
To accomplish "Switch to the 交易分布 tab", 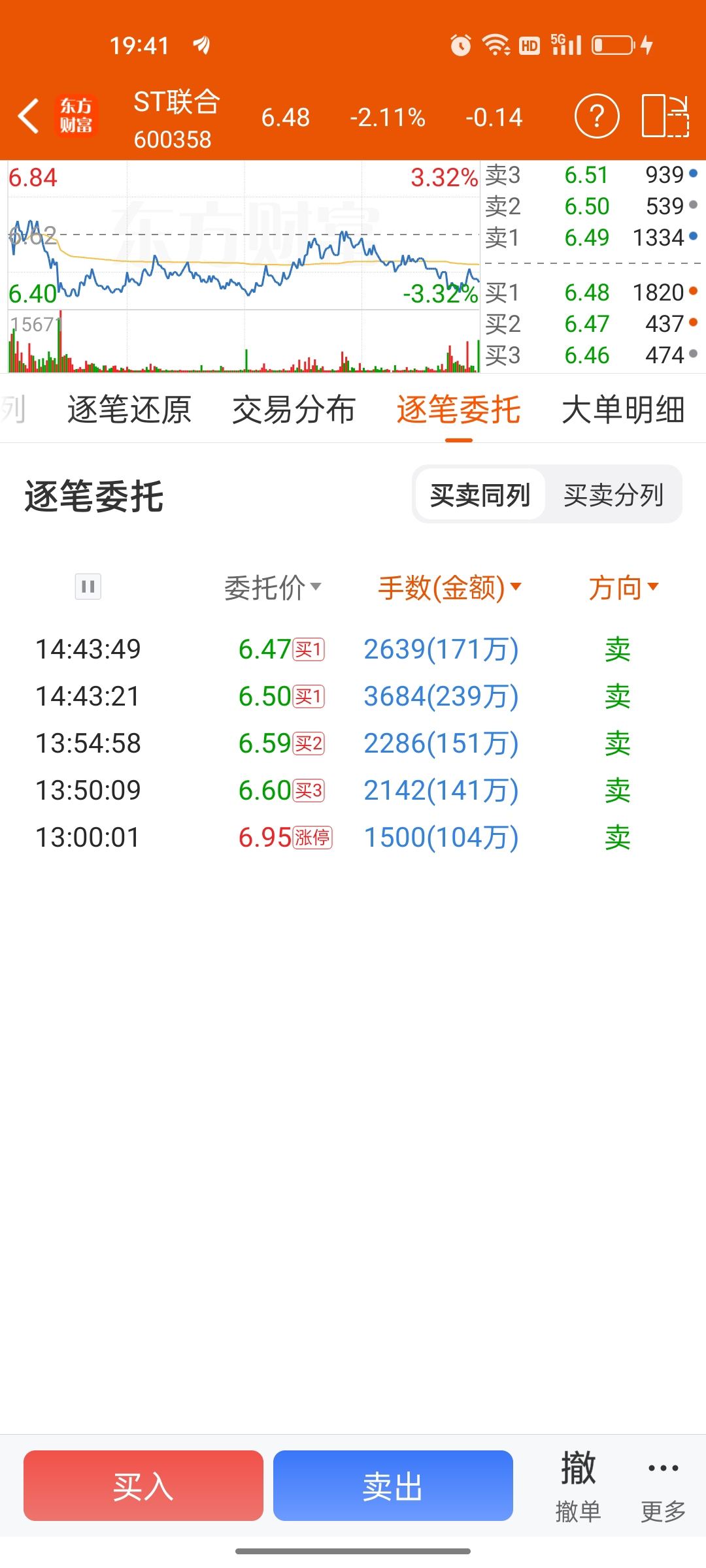I will click(x=294, y=410).
